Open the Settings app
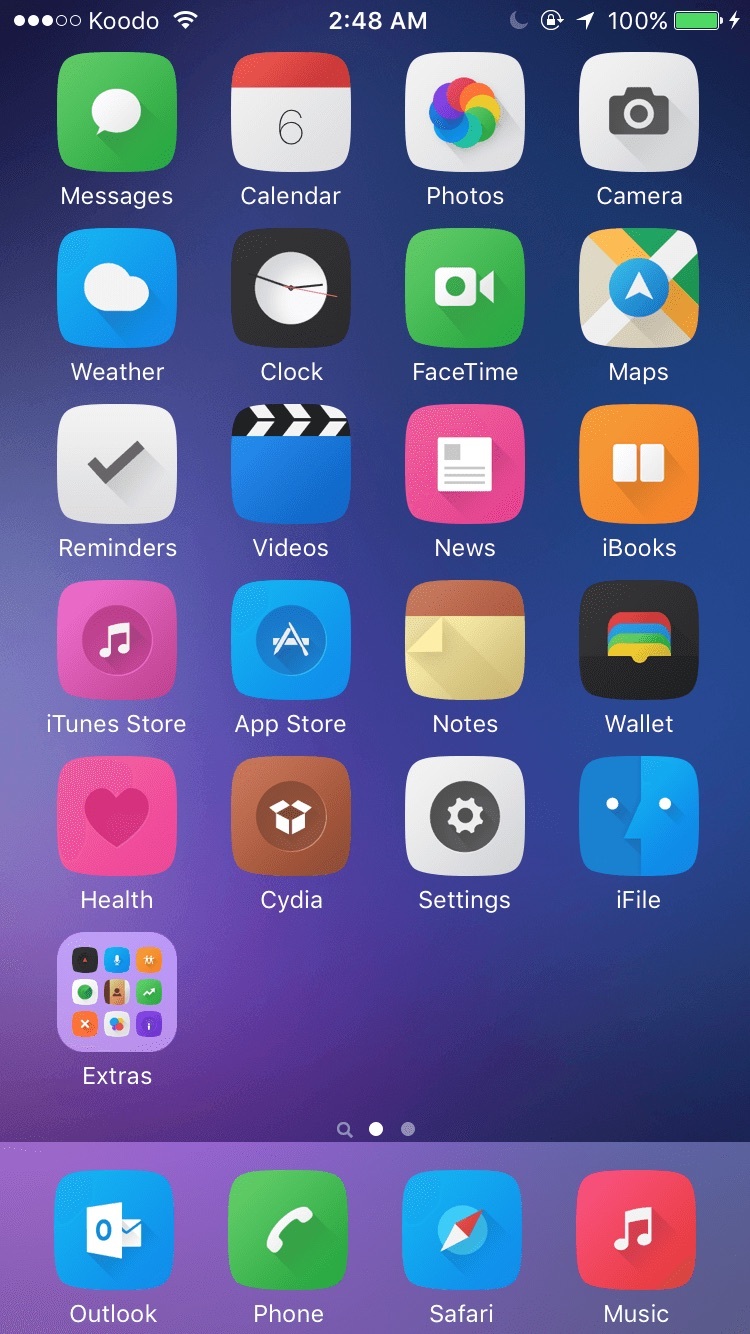The width and height of the screenshot is (750, 1334). [465, 816]
